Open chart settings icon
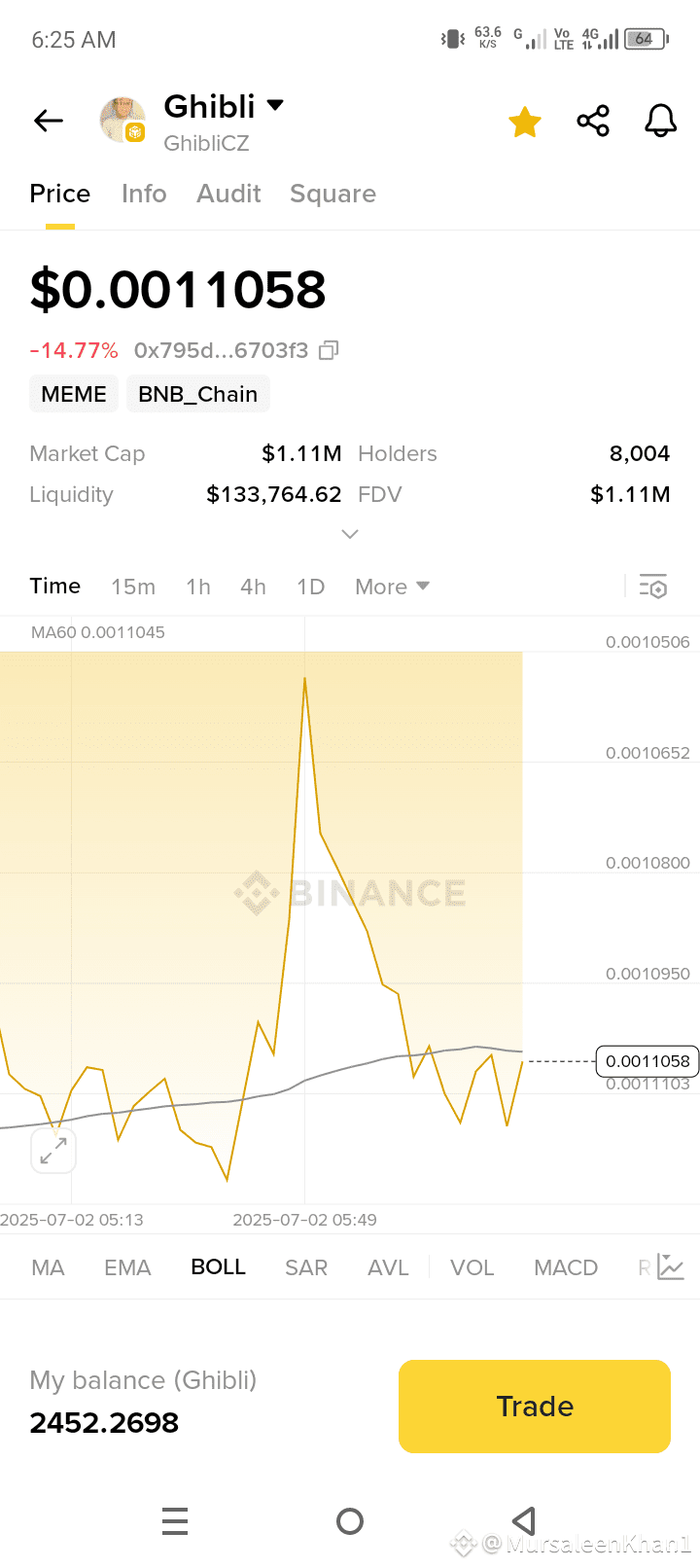 click(x=653, y=587)
